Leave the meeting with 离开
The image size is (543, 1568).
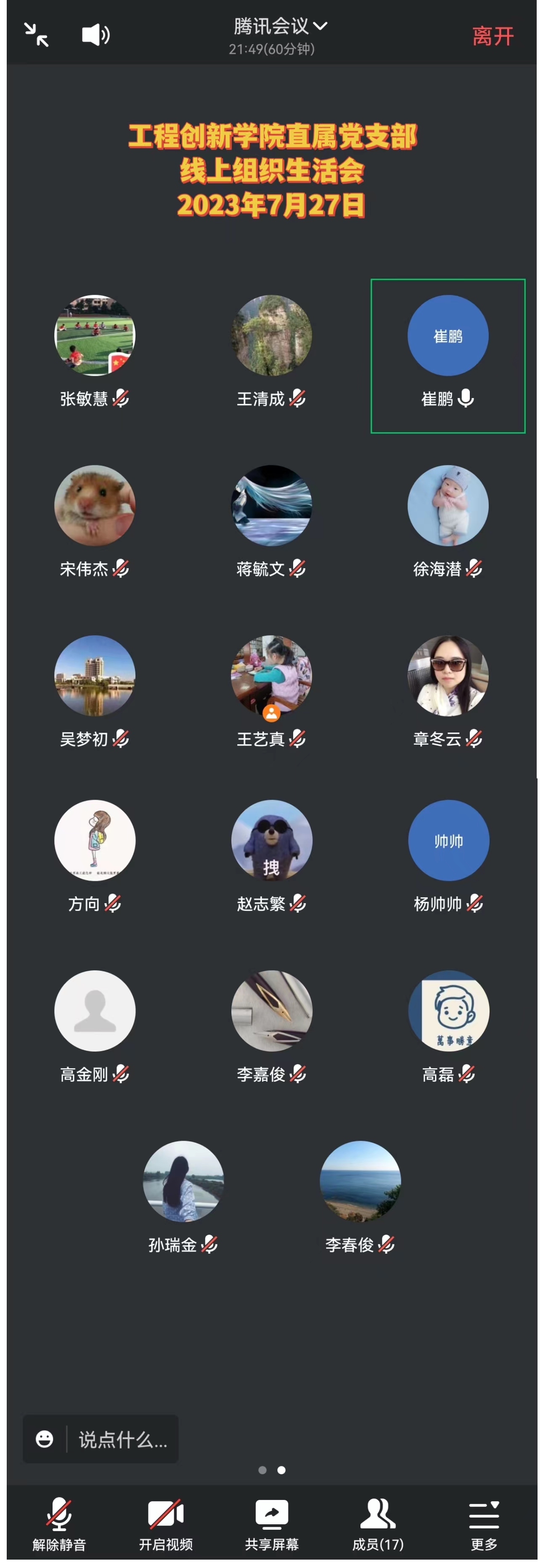(x=493, y=36)
